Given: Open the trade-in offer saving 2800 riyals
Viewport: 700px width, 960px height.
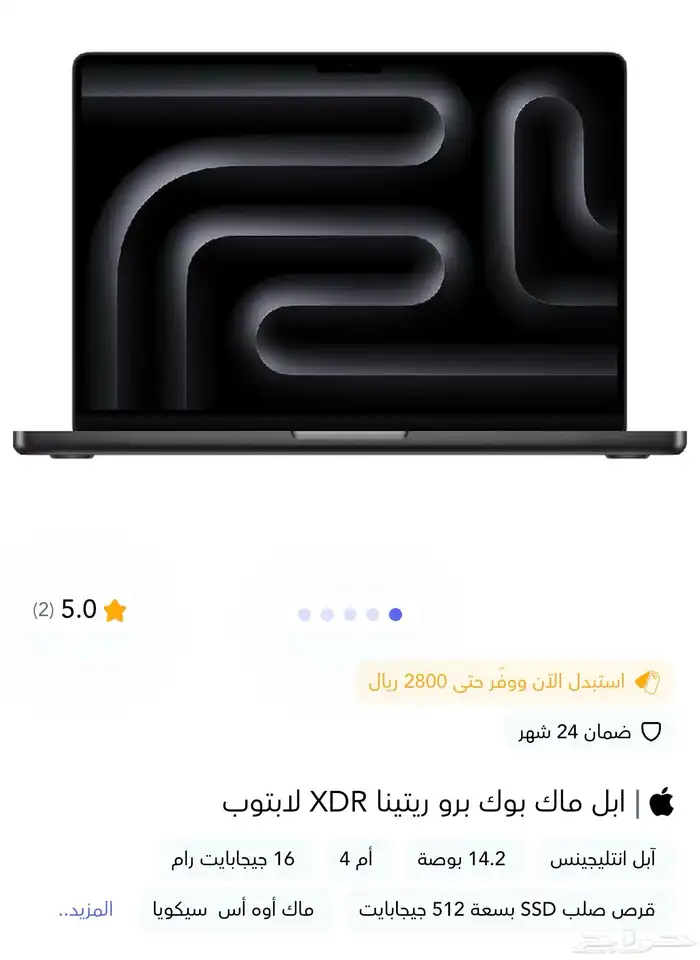Looking at the screenshot, I should tap(514, 681).
